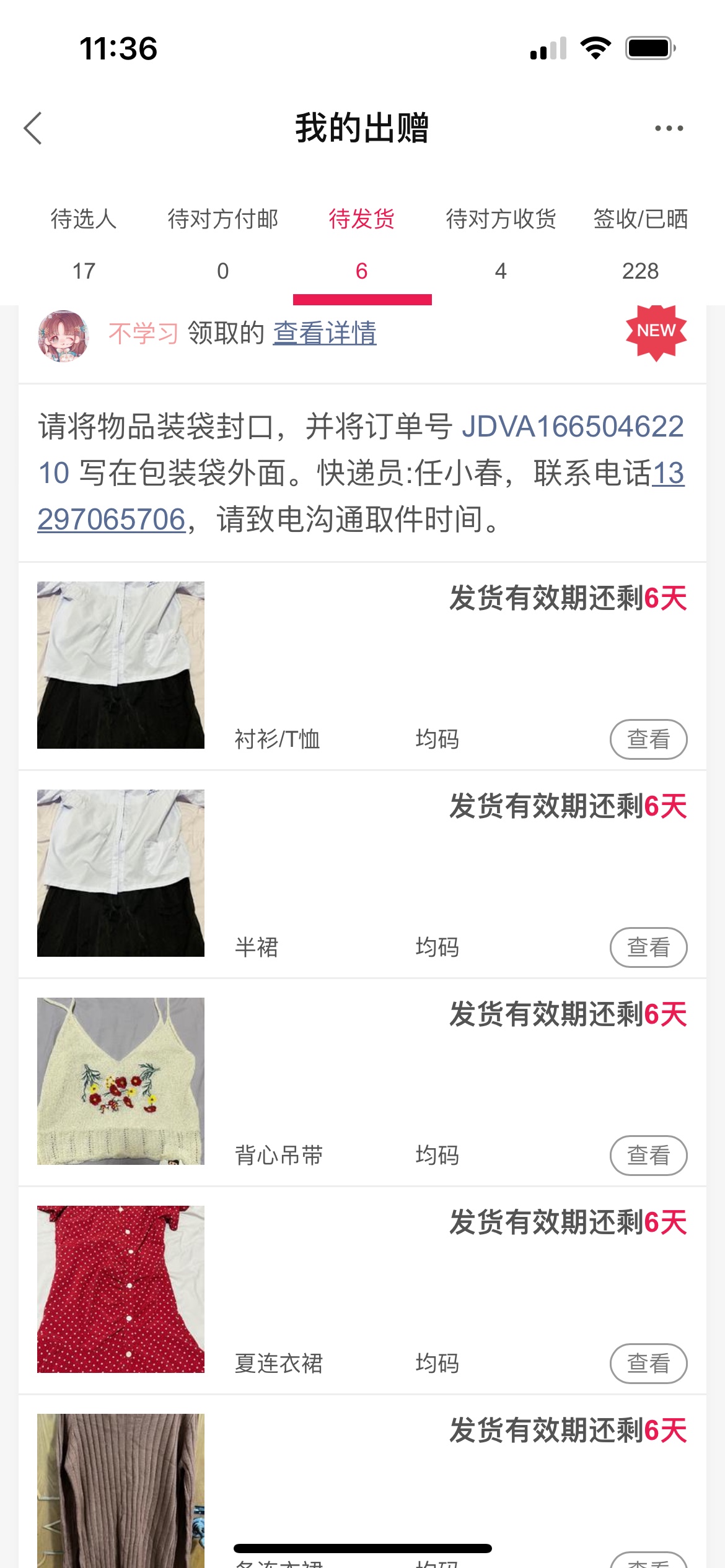View the 背心吊带 item via 查看

[648, 1155]
